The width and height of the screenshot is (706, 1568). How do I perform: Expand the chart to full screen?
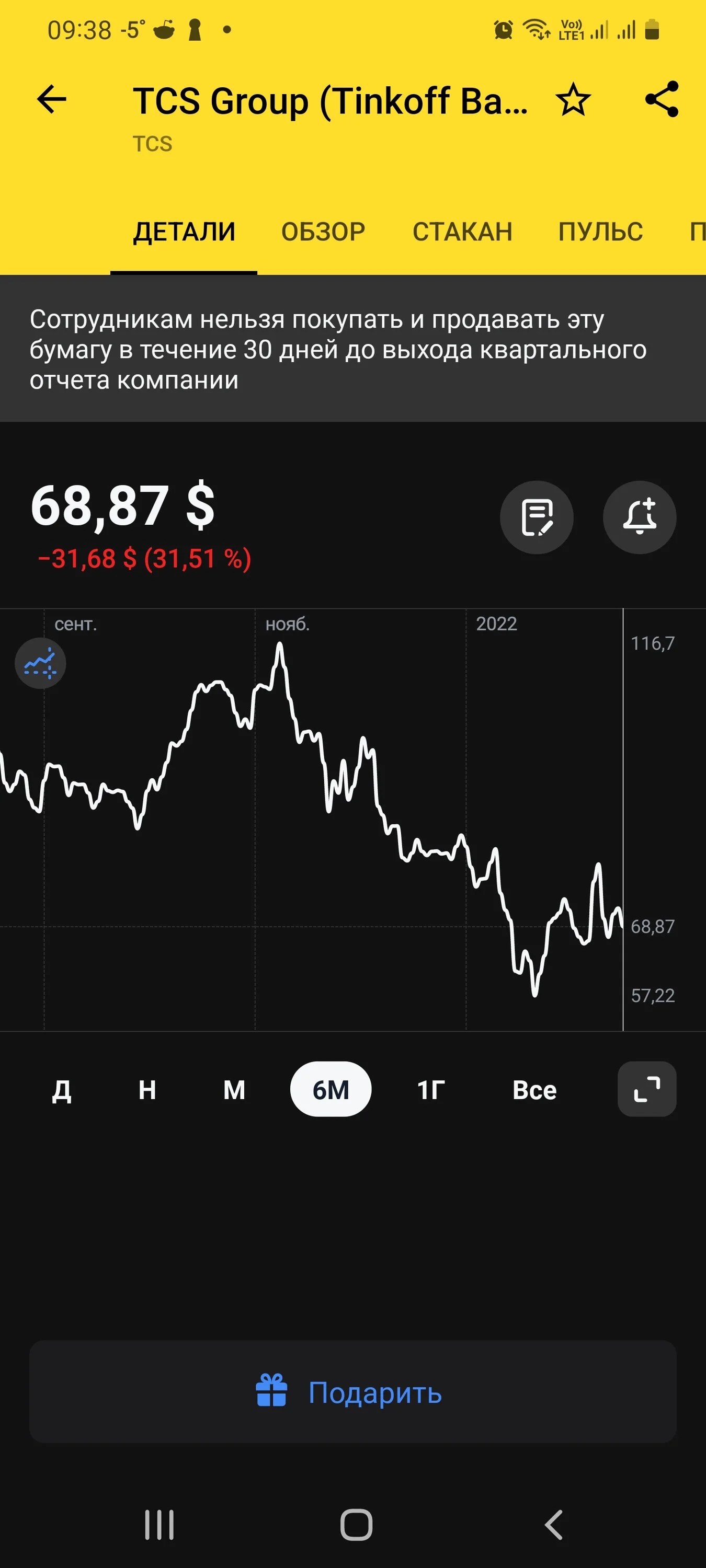(x=647, y=1090)
